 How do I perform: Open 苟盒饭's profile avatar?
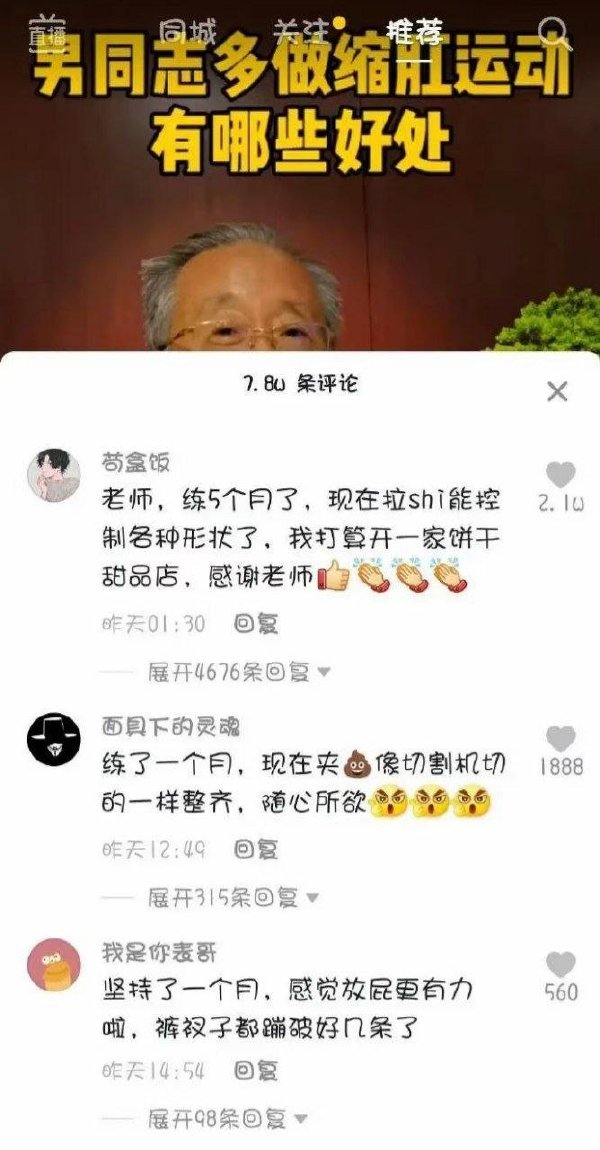point(53,474)
